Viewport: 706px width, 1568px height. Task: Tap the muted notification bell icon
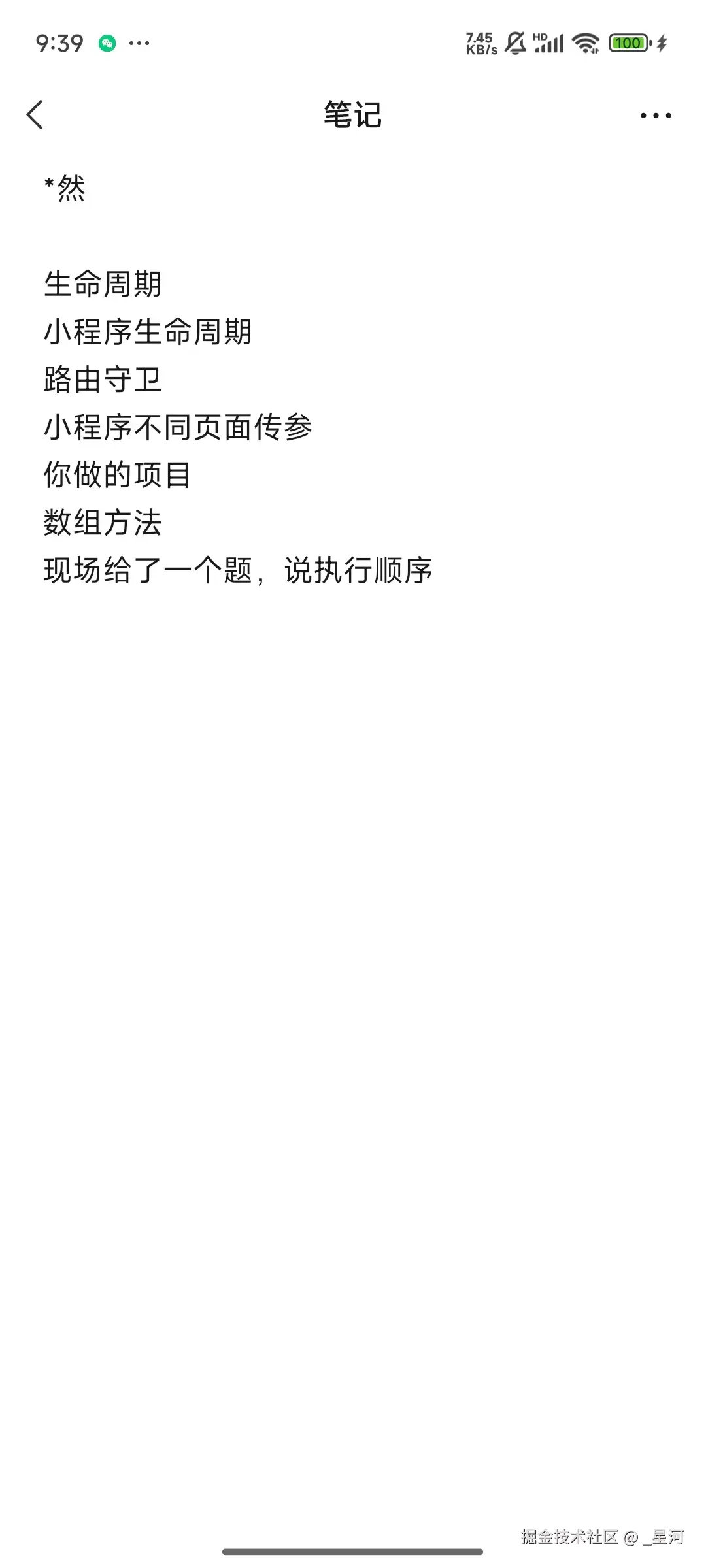point(514,43)
